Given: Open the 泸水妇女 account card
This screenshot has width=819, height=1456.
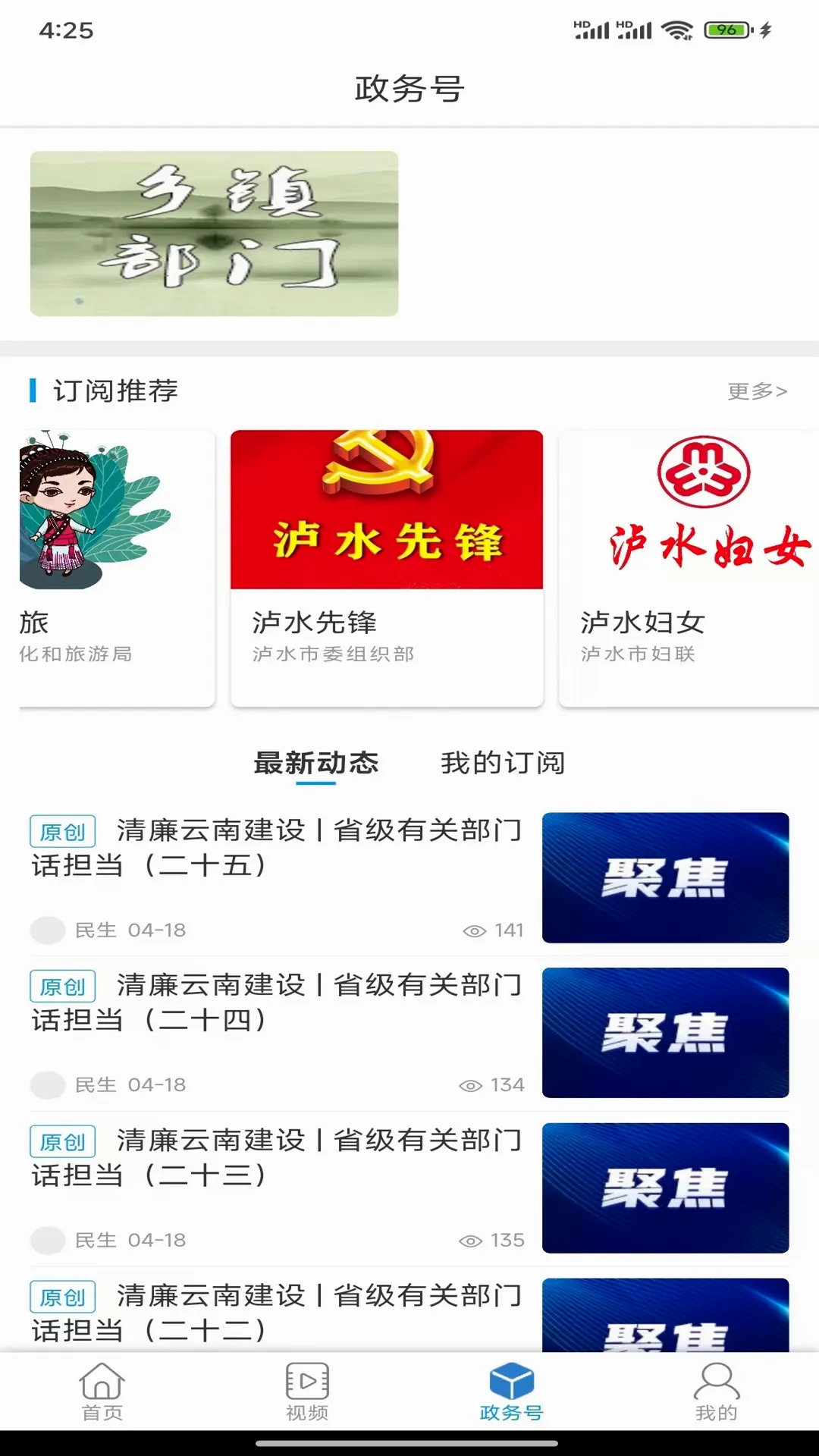Looking at the screenshot, I should click(x=689, y=568).
